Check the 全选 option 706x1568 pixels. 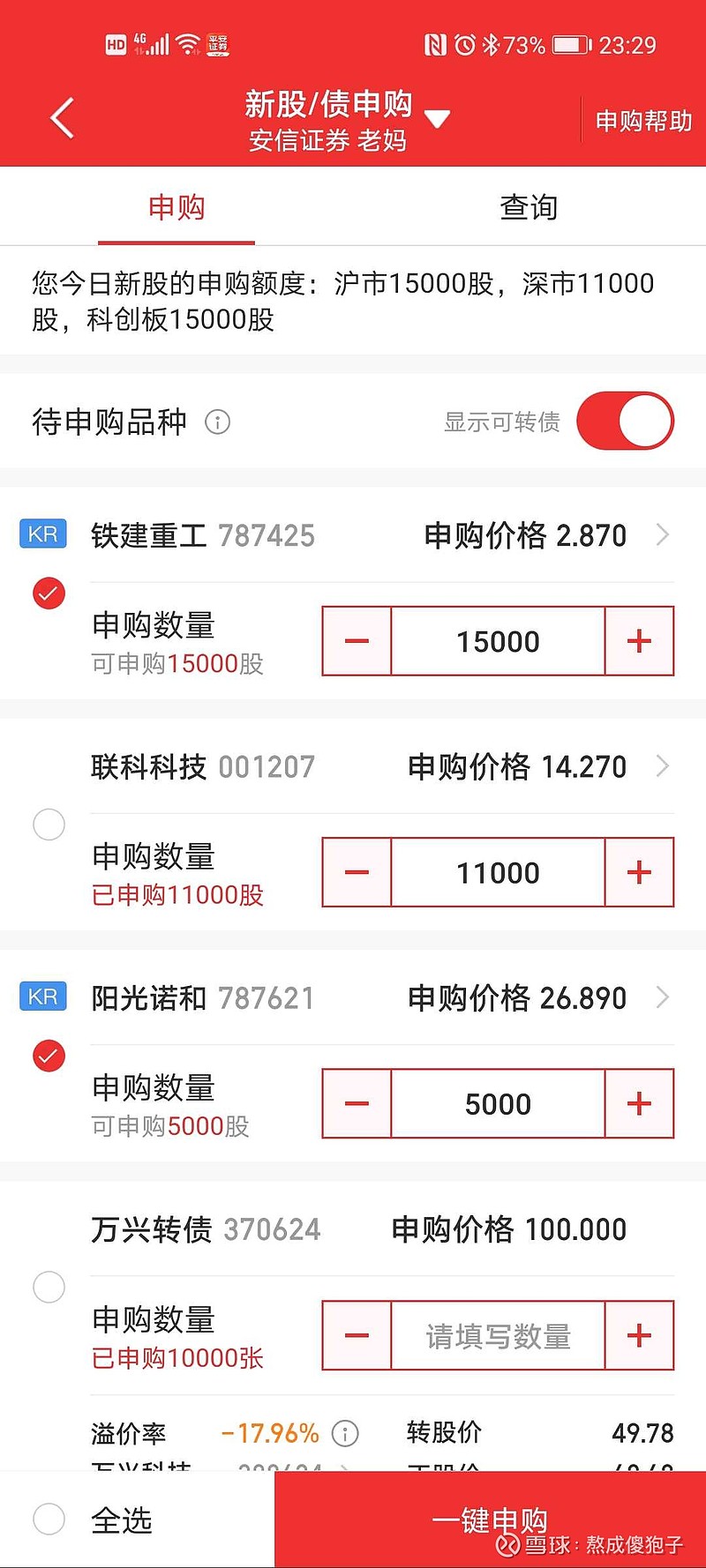point(49,1519)
